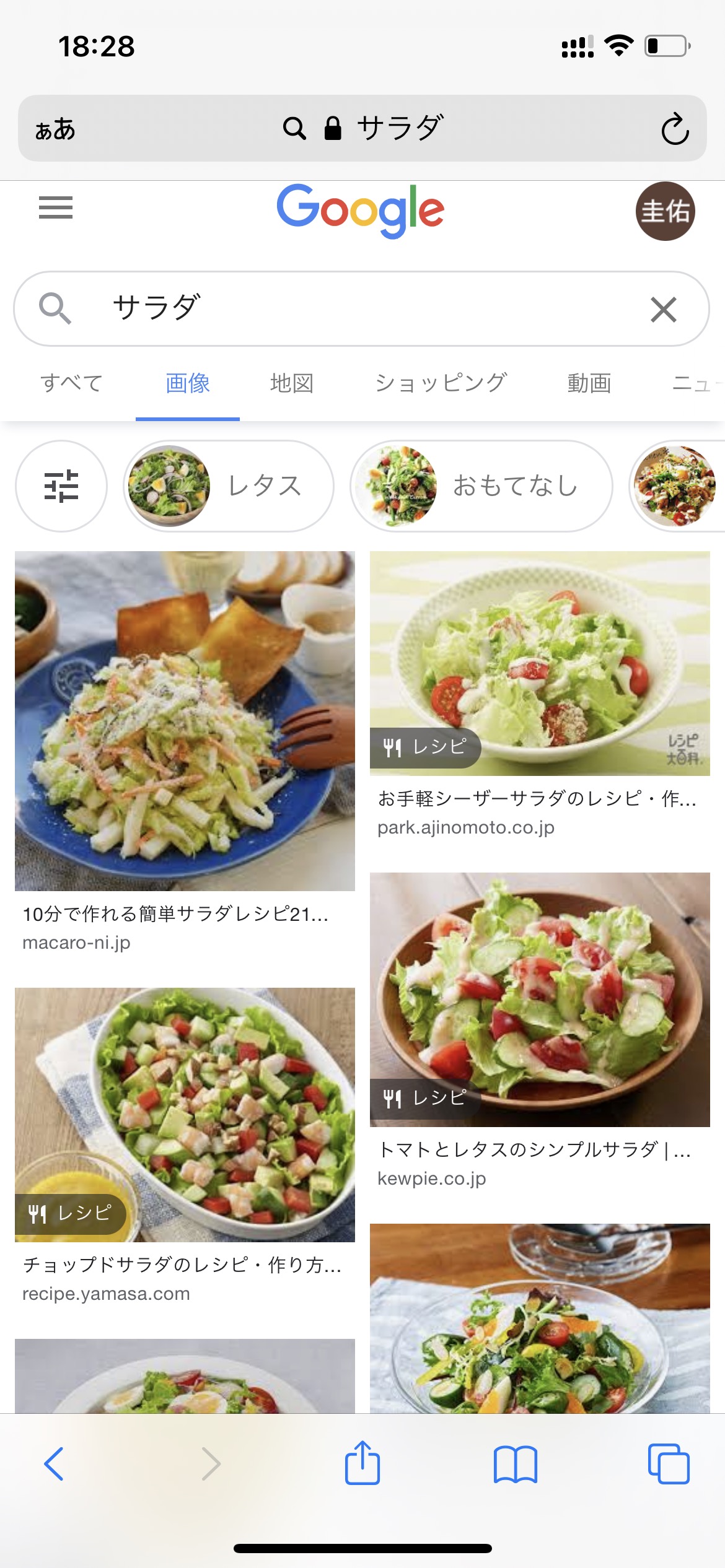Open the image filter tools button
The image size is (725, 1568).
tap(61, 486)
